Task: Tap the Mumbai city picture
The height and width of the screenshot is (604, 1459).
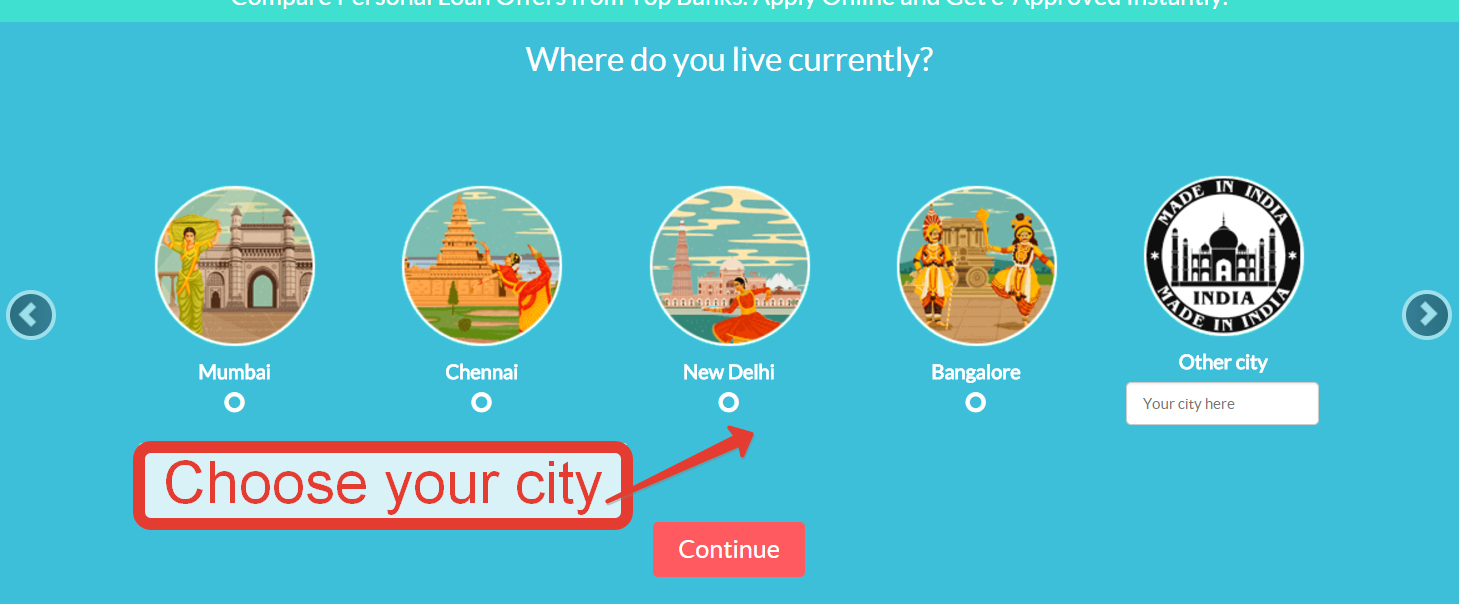Action: coord(234,265)
